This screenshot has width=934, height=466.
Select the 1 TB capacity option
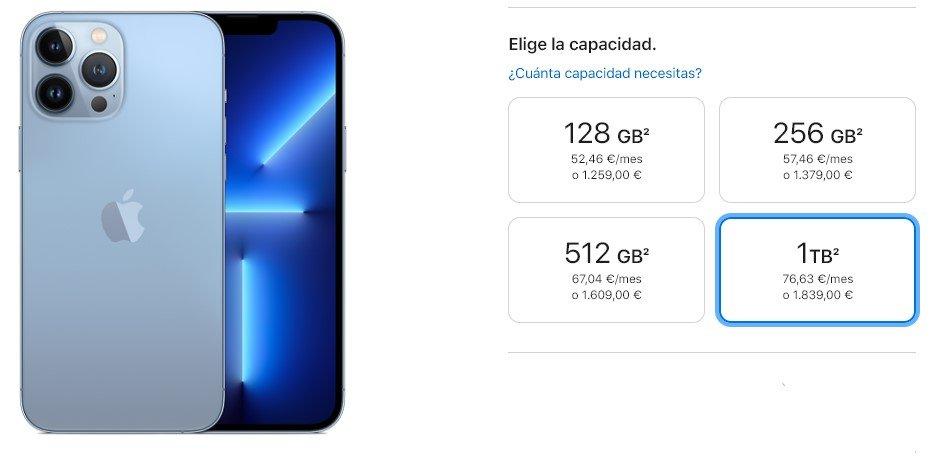(817, 270)
